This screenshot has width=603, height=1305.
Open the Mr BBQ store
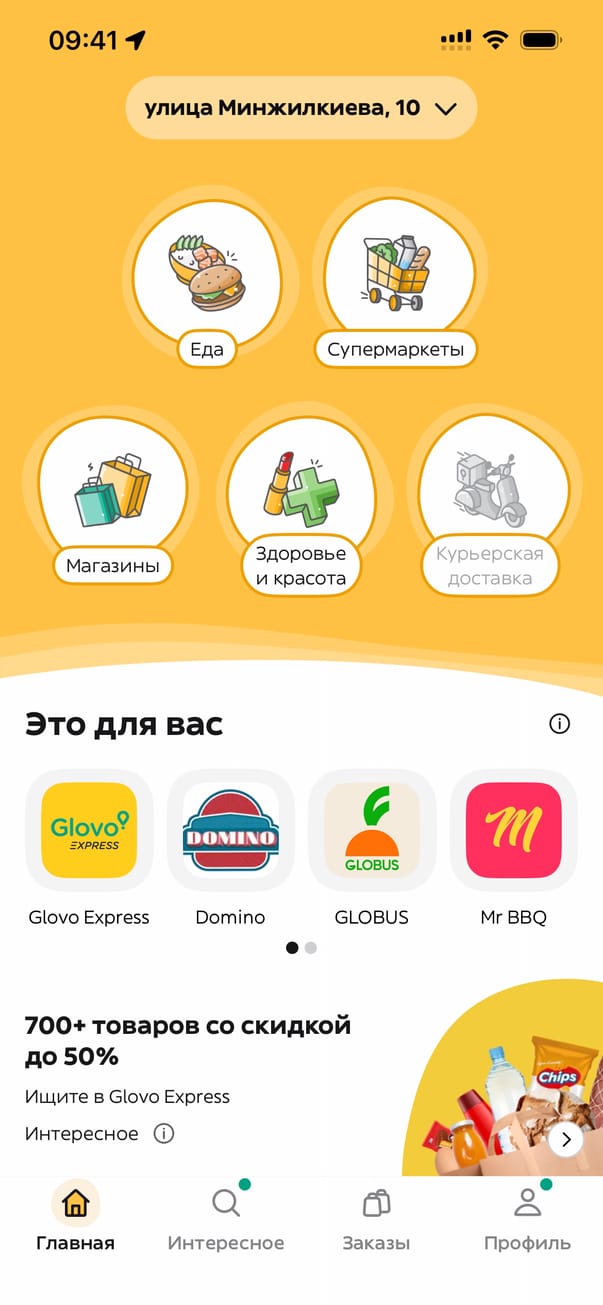513,831
